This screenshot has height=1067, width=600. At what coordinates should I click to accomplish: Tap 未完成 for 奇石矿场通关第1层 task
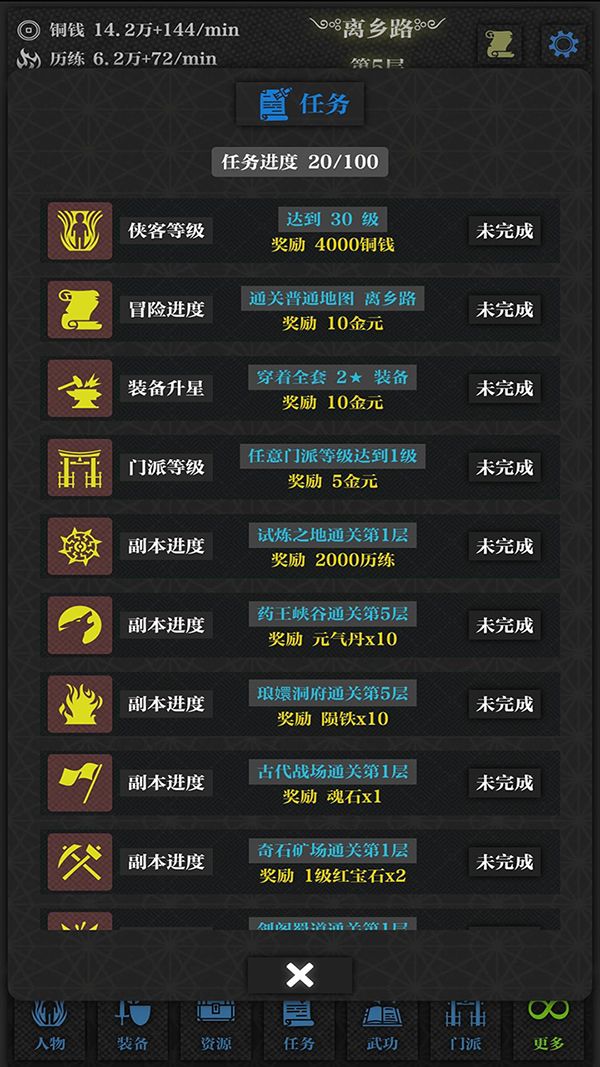pyautogui.click(x=505, y=862)
